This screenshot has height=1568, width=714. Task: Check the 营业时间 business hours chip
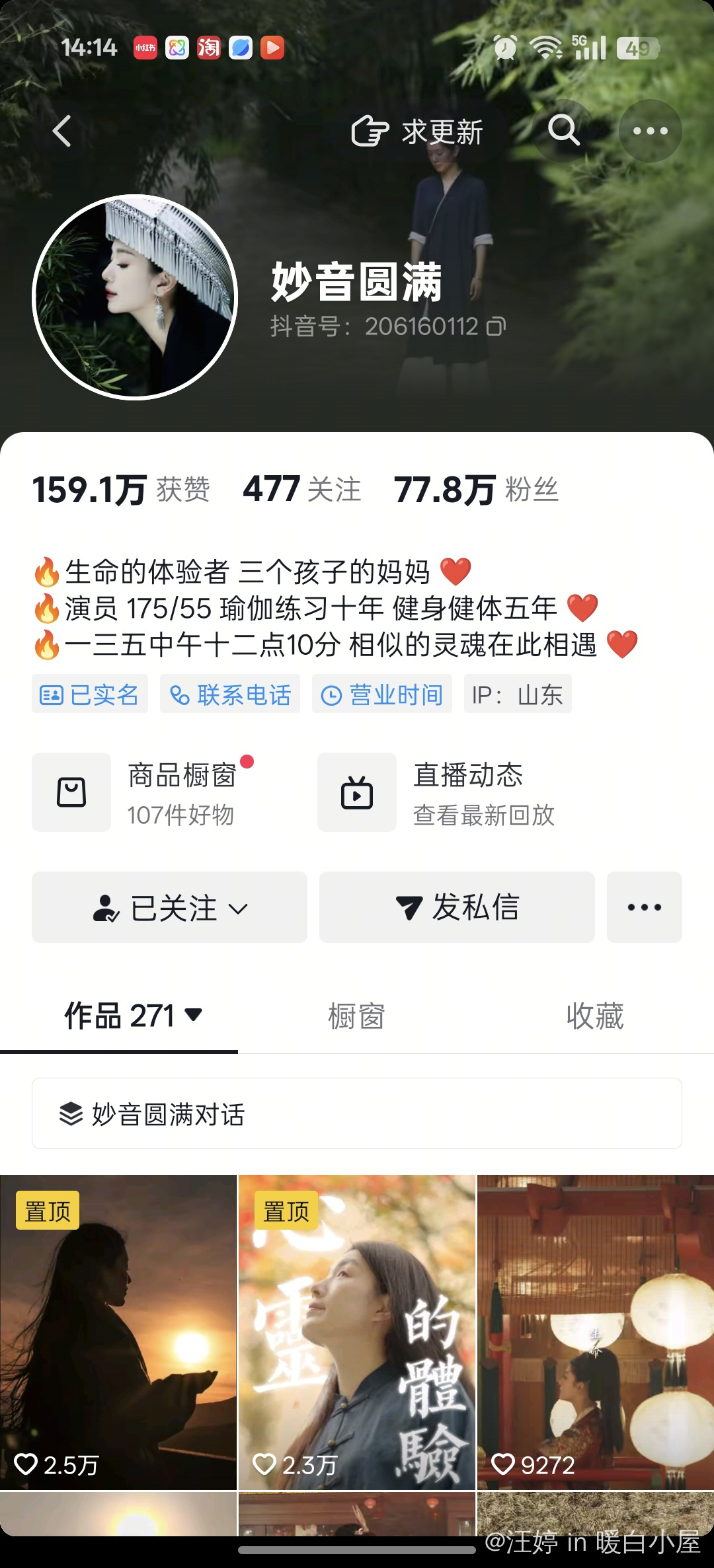pyautogui.click(x=382, y=694)
